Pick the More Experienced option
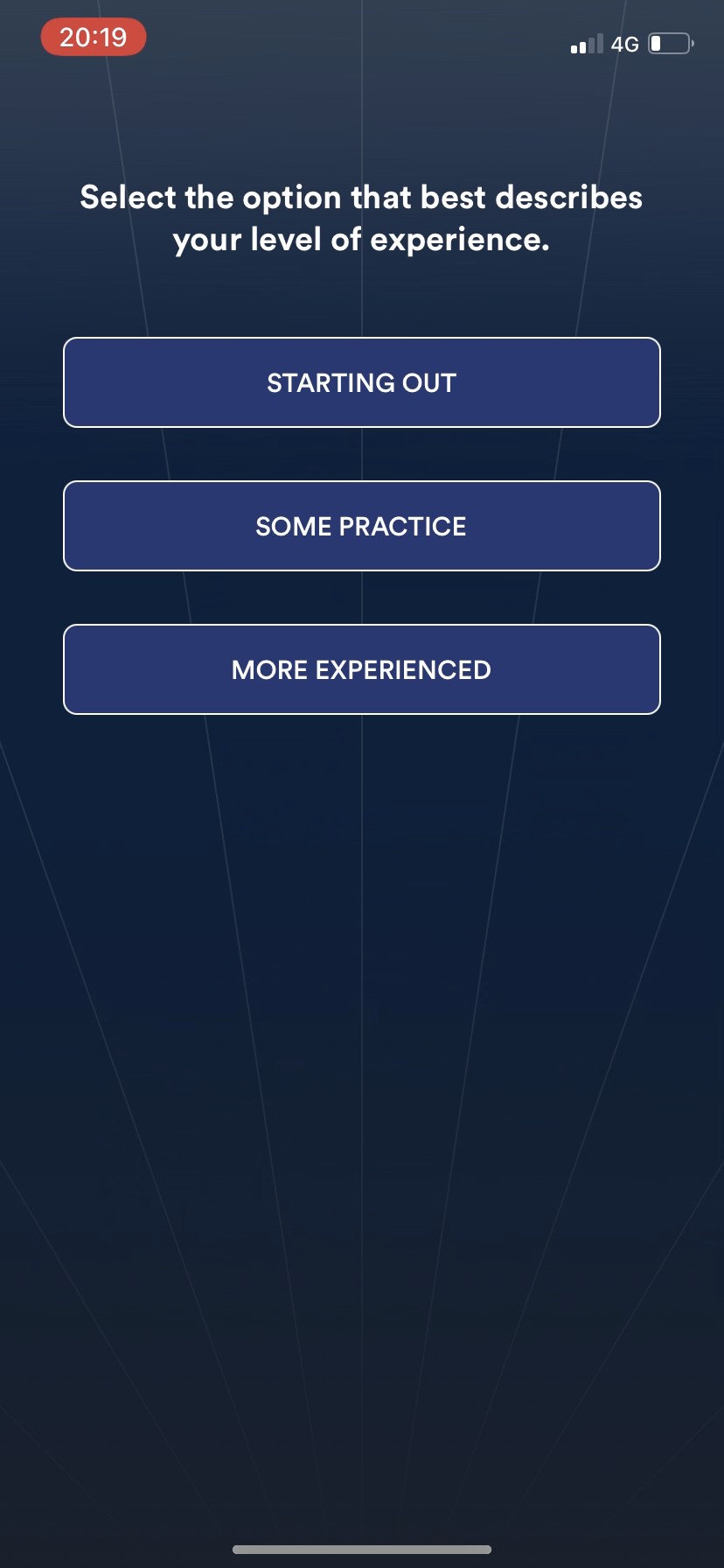 pos(361,669)
